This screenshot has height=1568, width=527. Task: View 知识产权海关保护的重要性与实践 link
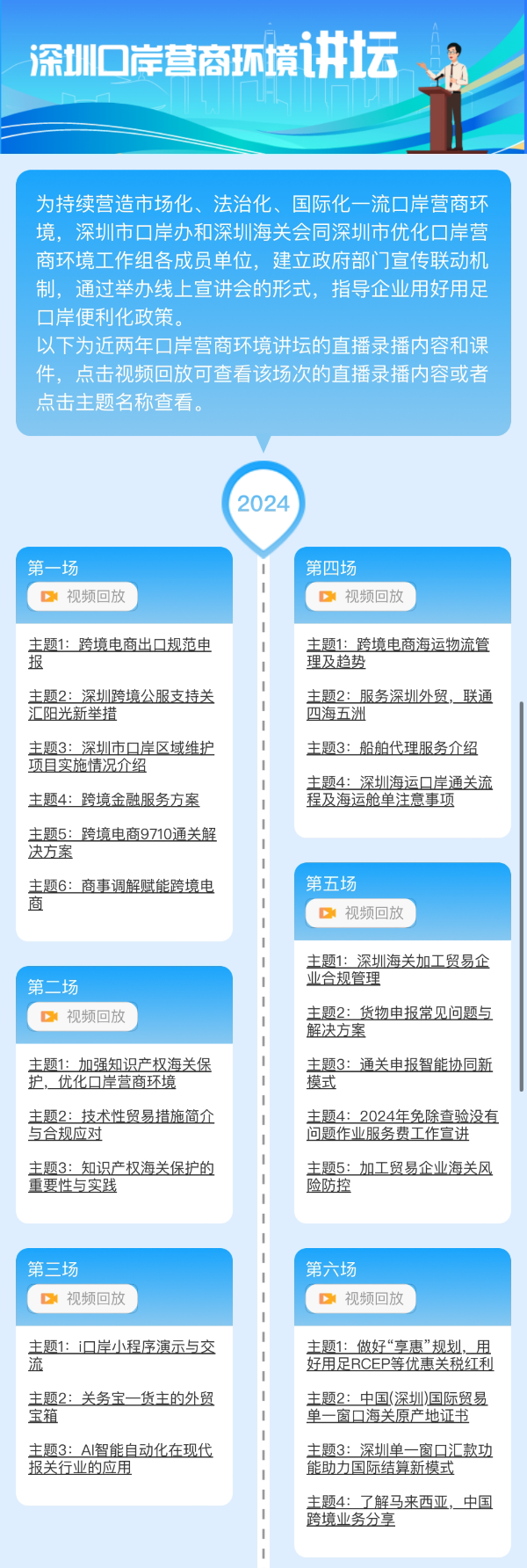pos(121,1176)
